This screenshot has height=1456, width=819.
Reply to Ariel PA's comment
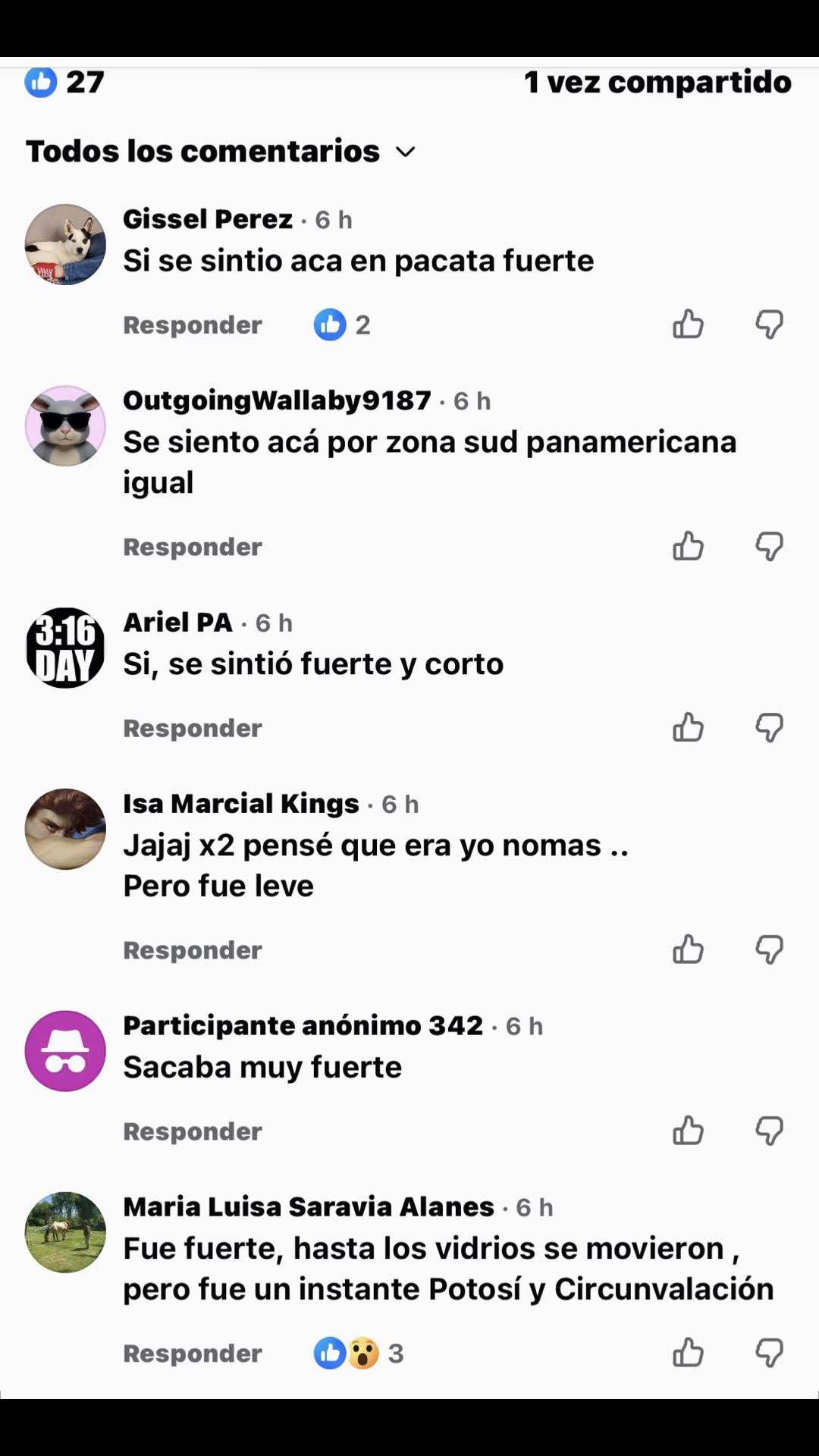(193, 728)
